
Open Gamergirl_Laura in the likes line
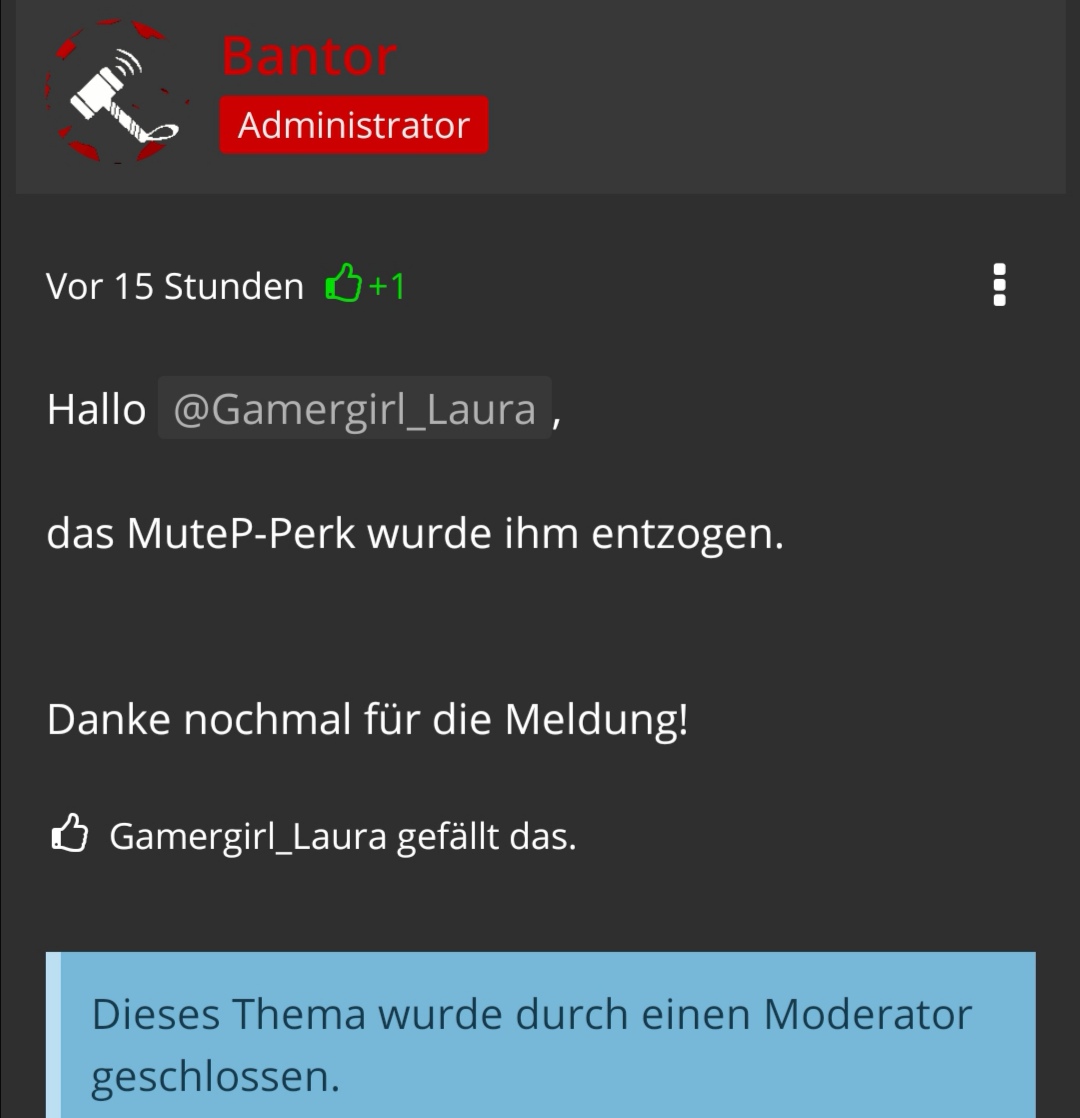247,836
